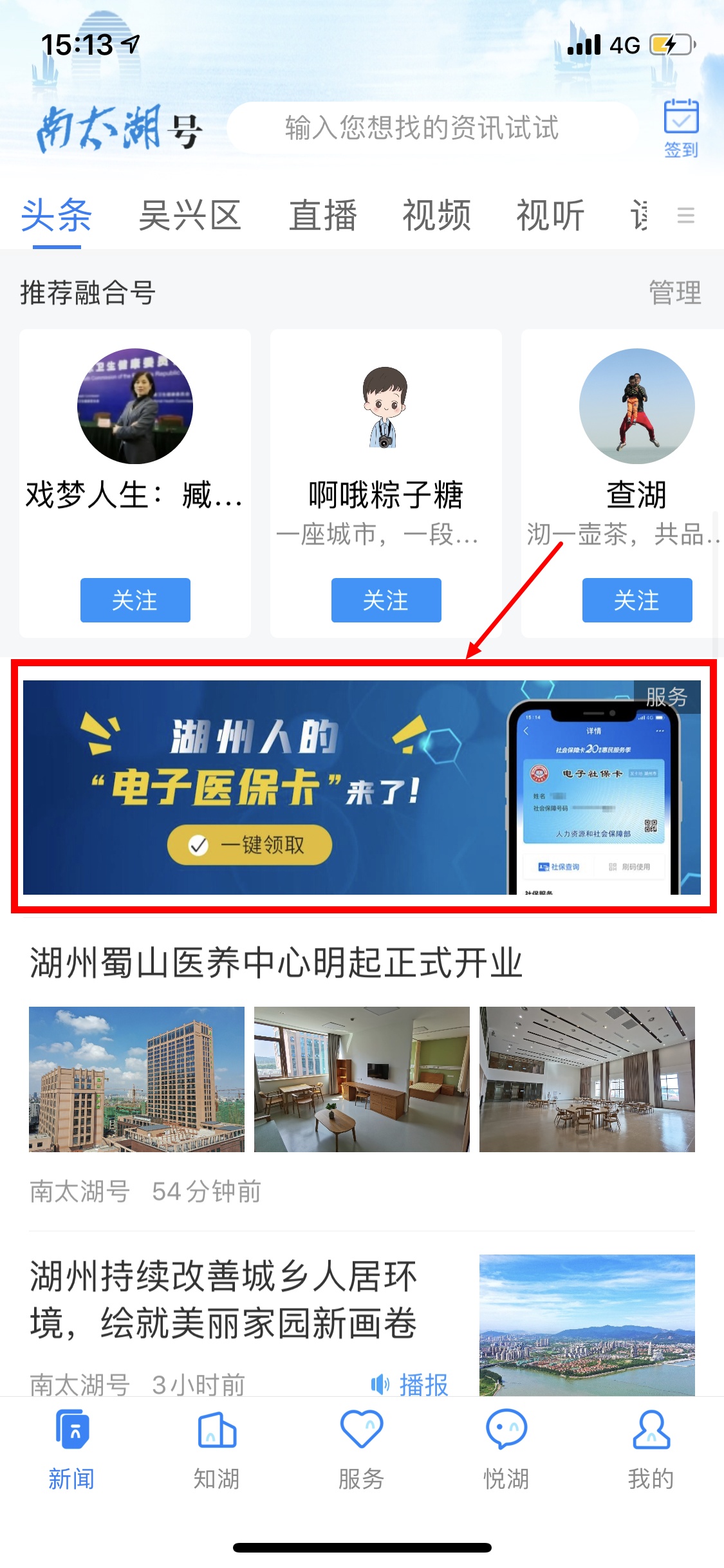
Task: Play 播报 audio for the 人居环境 article
Action: 410,1384
